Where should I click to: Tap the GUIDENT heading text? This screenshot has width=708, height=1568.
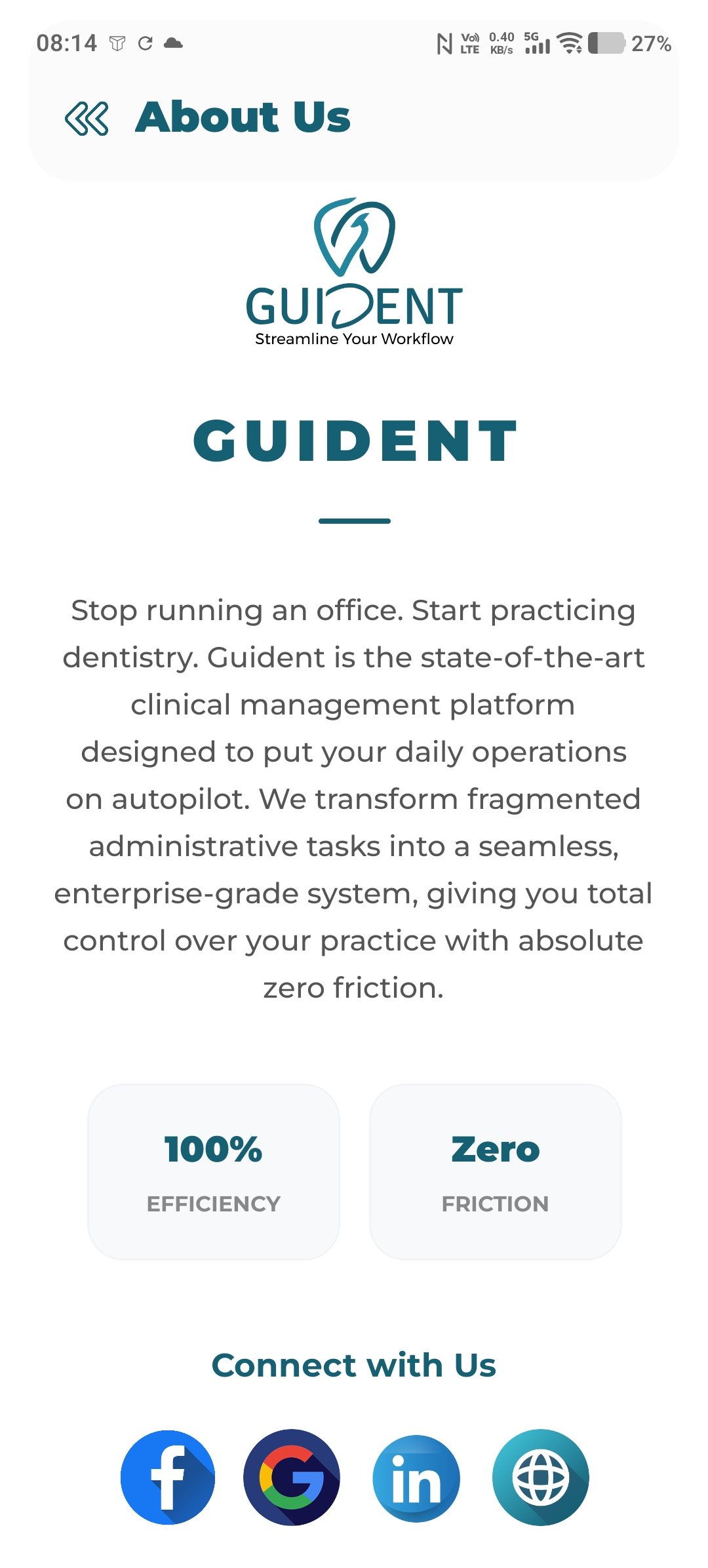click(354, 441)
